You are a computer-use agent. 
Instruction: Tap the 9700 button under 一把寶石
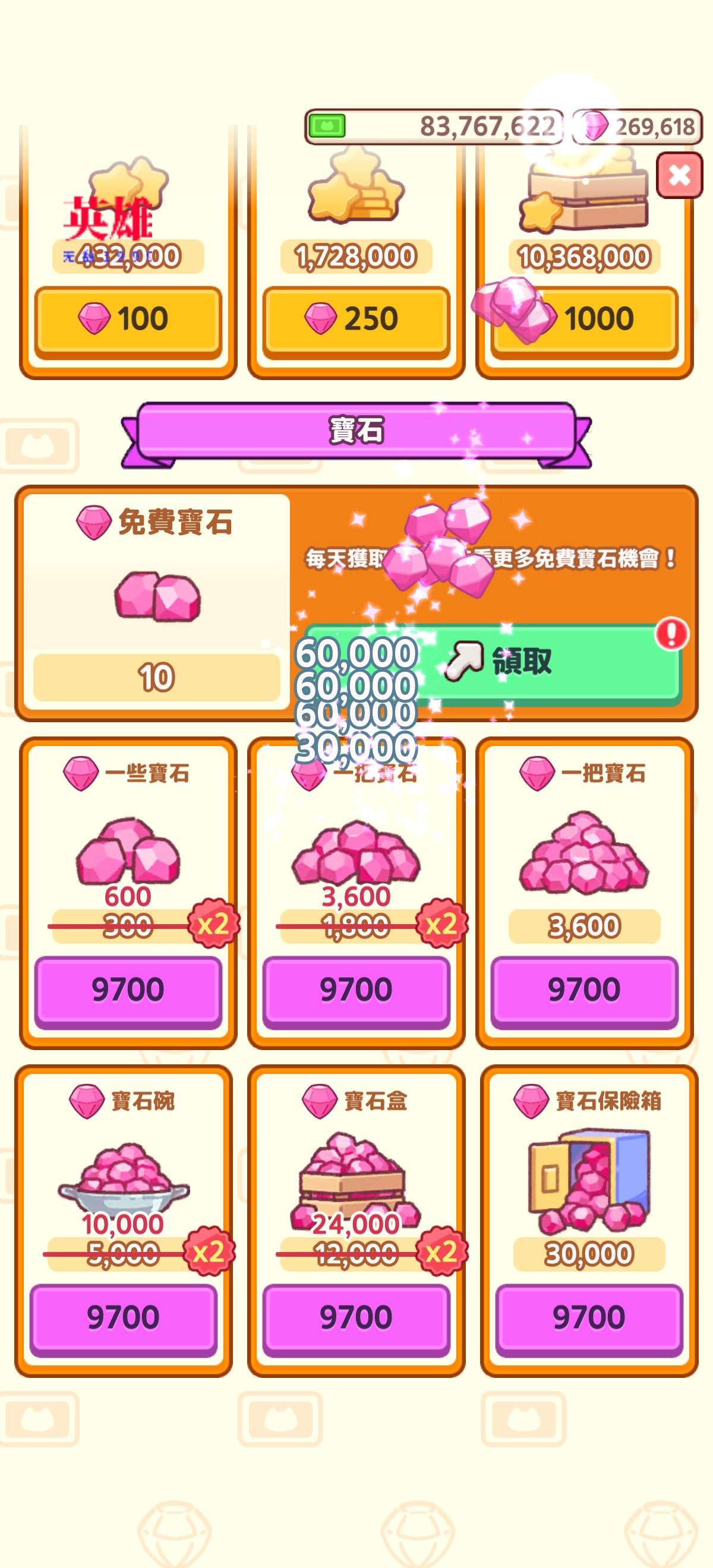[x=584, y=990]
